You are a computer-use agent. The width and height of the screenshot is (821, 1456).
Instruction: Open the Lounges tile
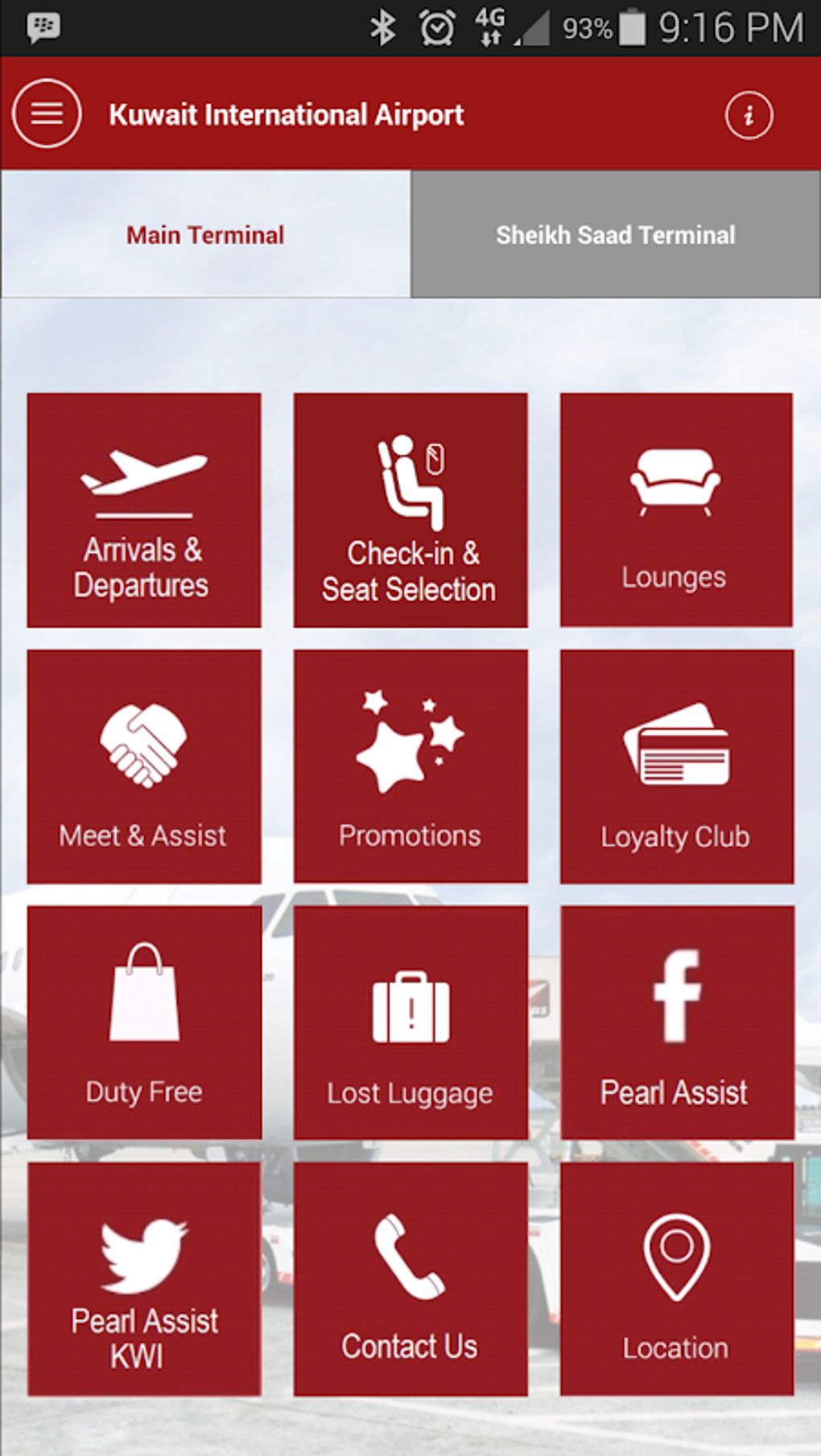click(x=676, y=510)
